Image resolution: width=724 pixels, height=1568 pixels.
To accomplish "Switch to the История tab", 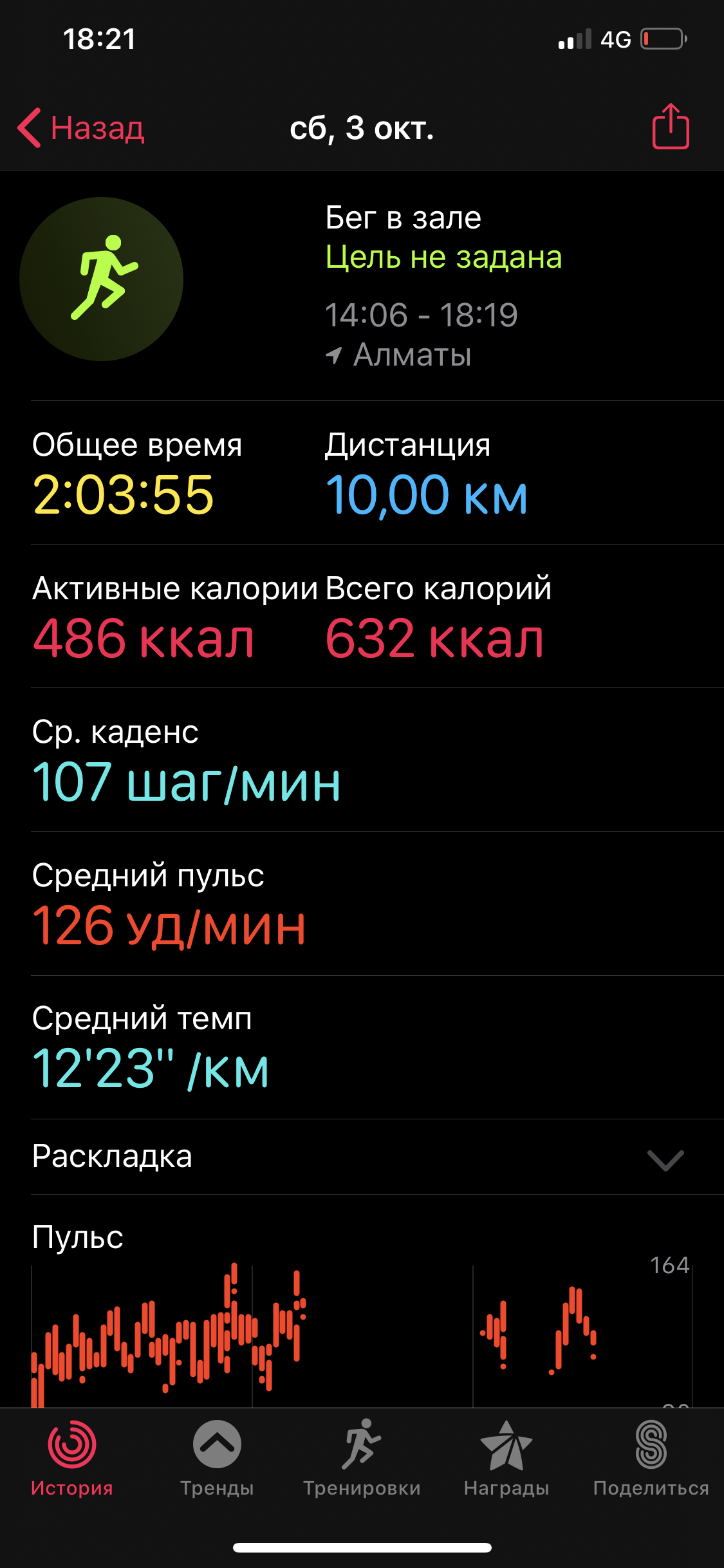I will coord(72,1459).
